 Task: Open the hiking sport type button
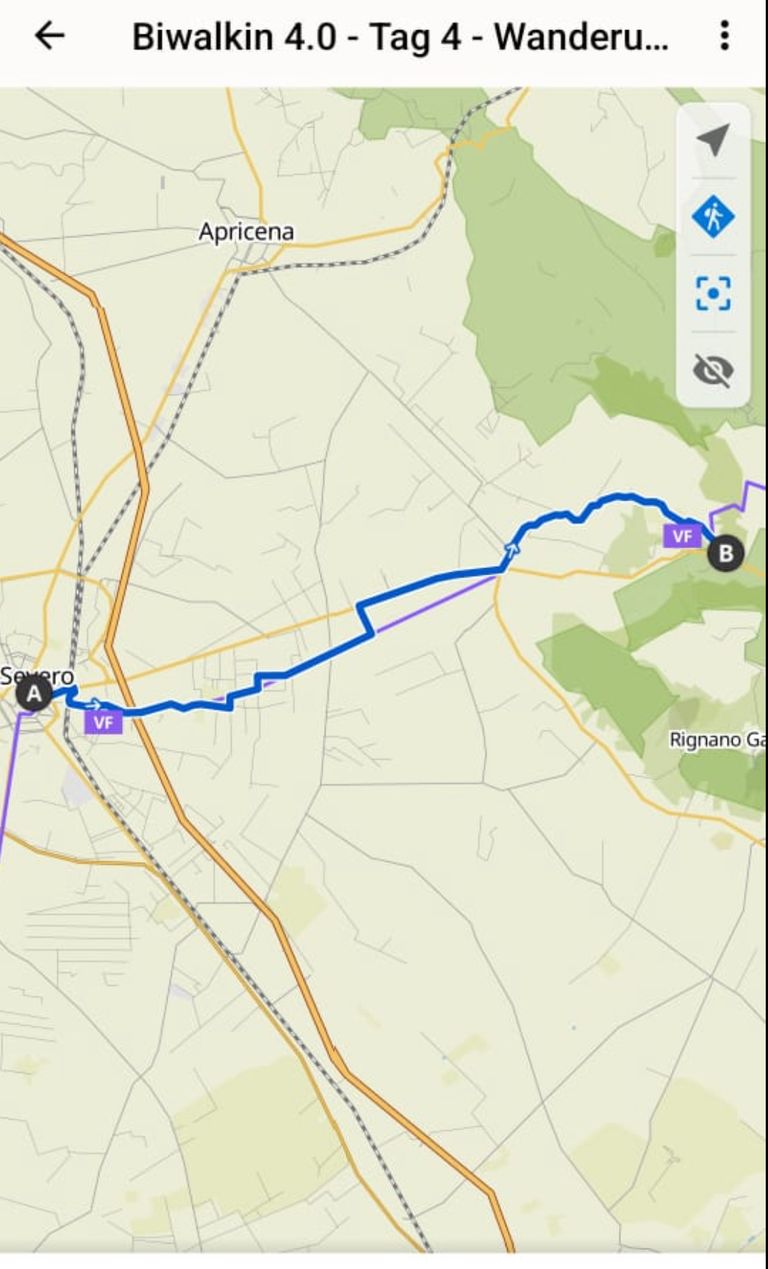tap(713, 216)
